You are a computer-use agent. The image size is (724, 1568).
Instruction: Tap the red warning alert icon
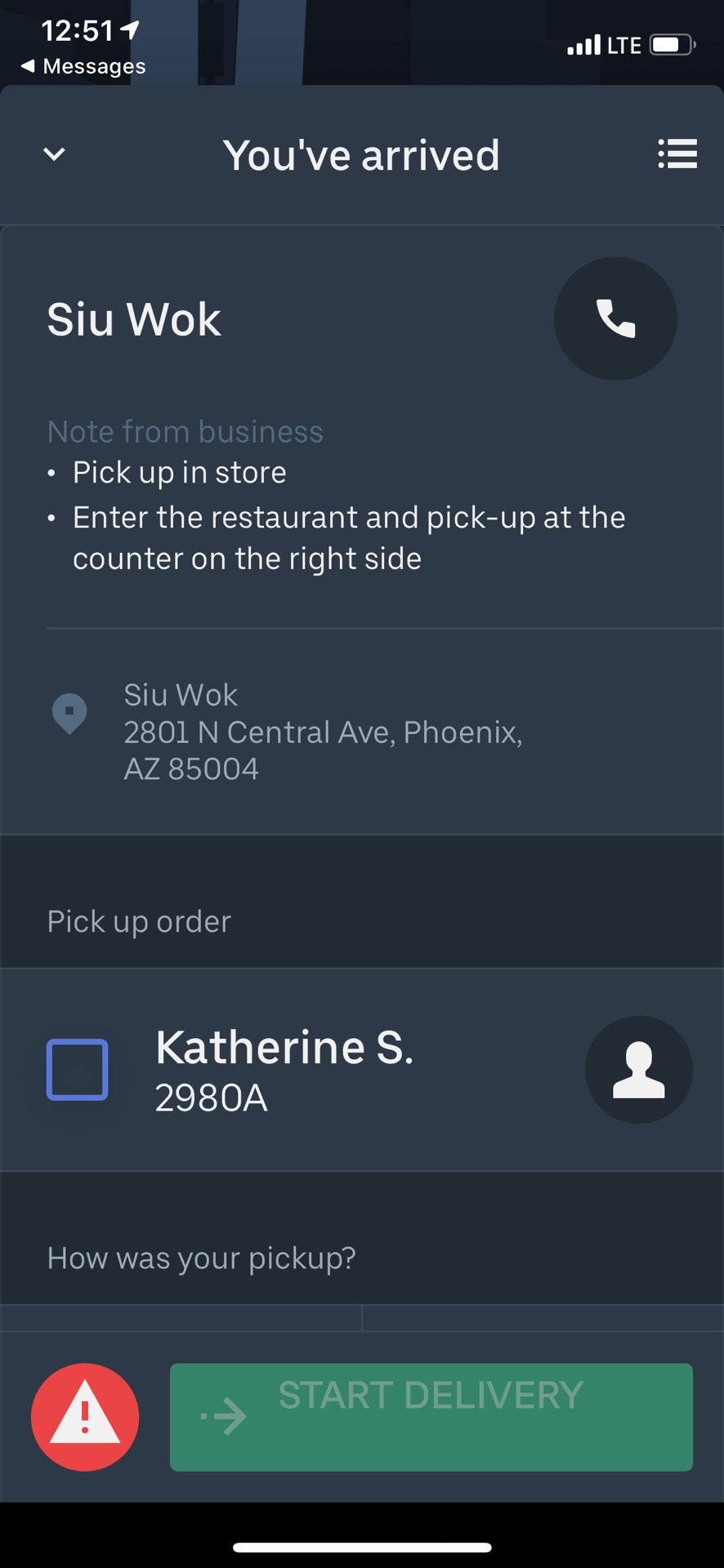click(84, 1417)
